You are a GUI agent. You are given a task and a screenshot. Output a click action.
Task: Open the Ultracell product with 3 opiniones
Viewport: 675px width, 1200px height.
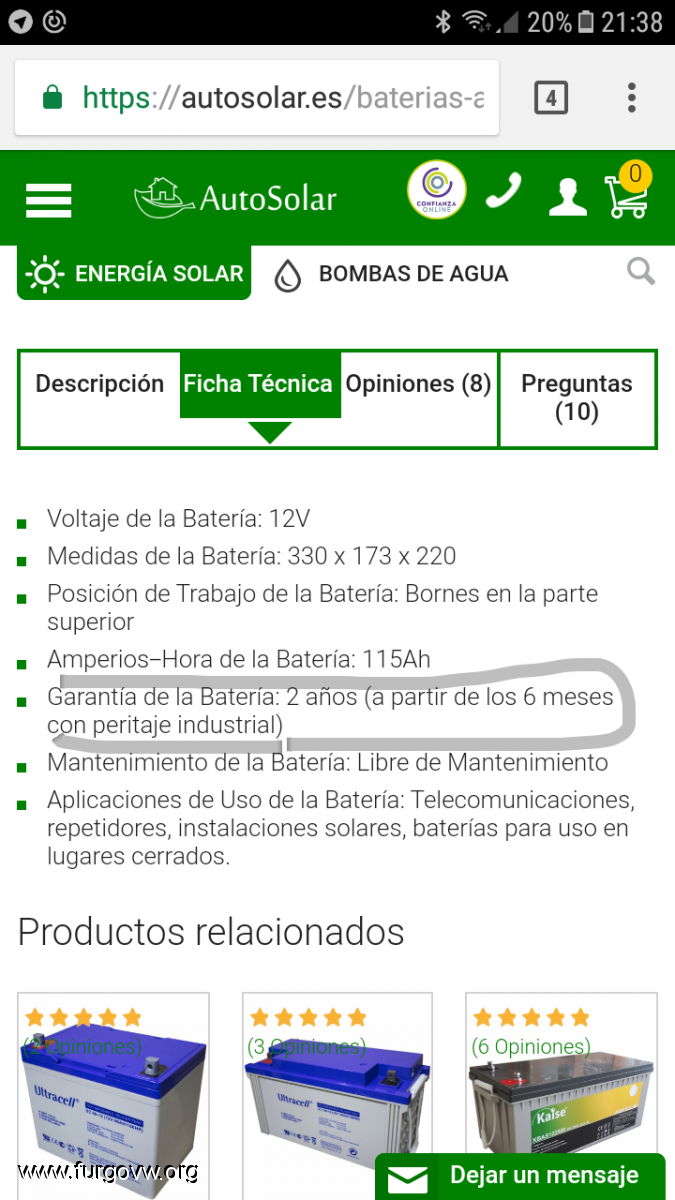click(338, 1100)
